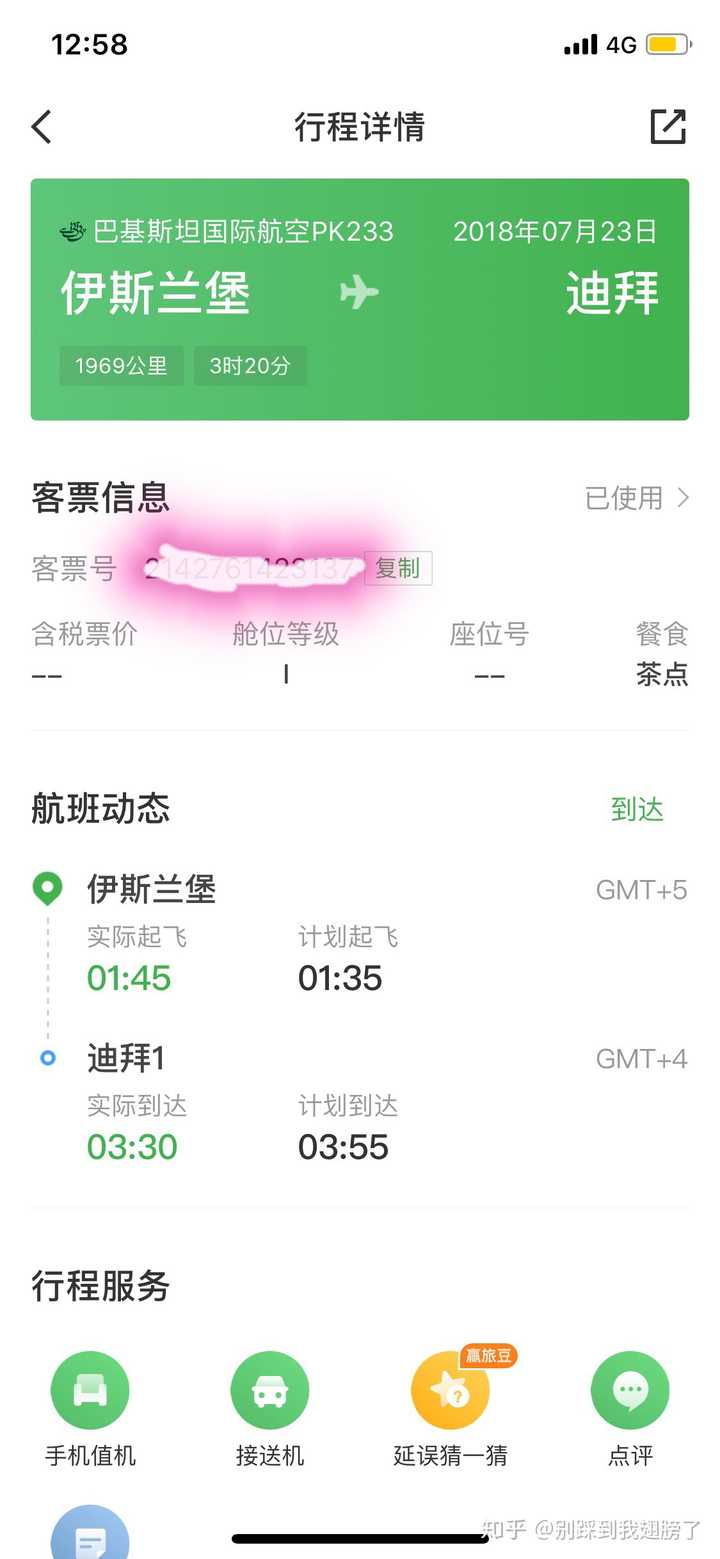Open ticket status 已使用 details
This screenshot has height=1559, width=720.
pyautogui.click(x=637, y=498)
